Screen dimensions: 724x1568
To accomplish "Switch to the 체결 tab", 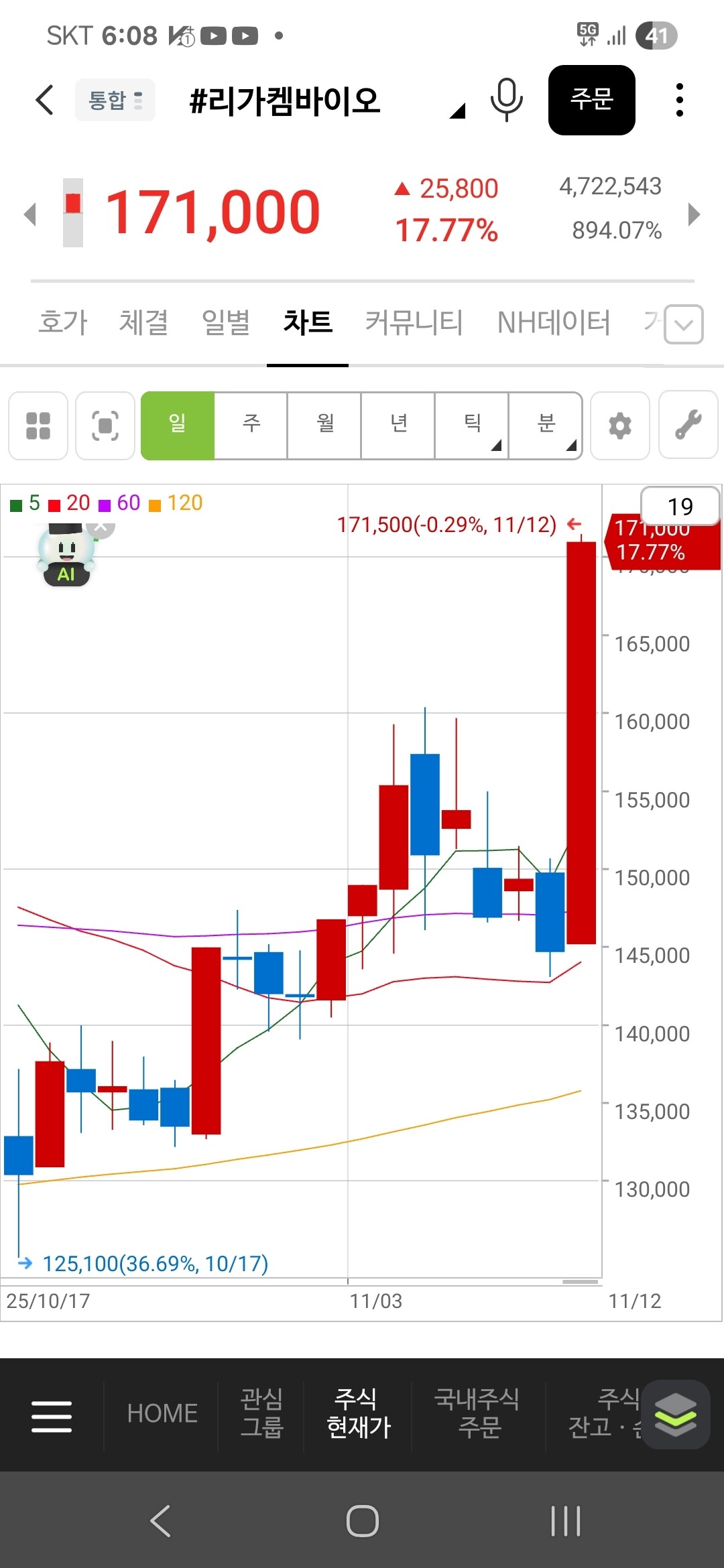I will (x=143, y=322).
